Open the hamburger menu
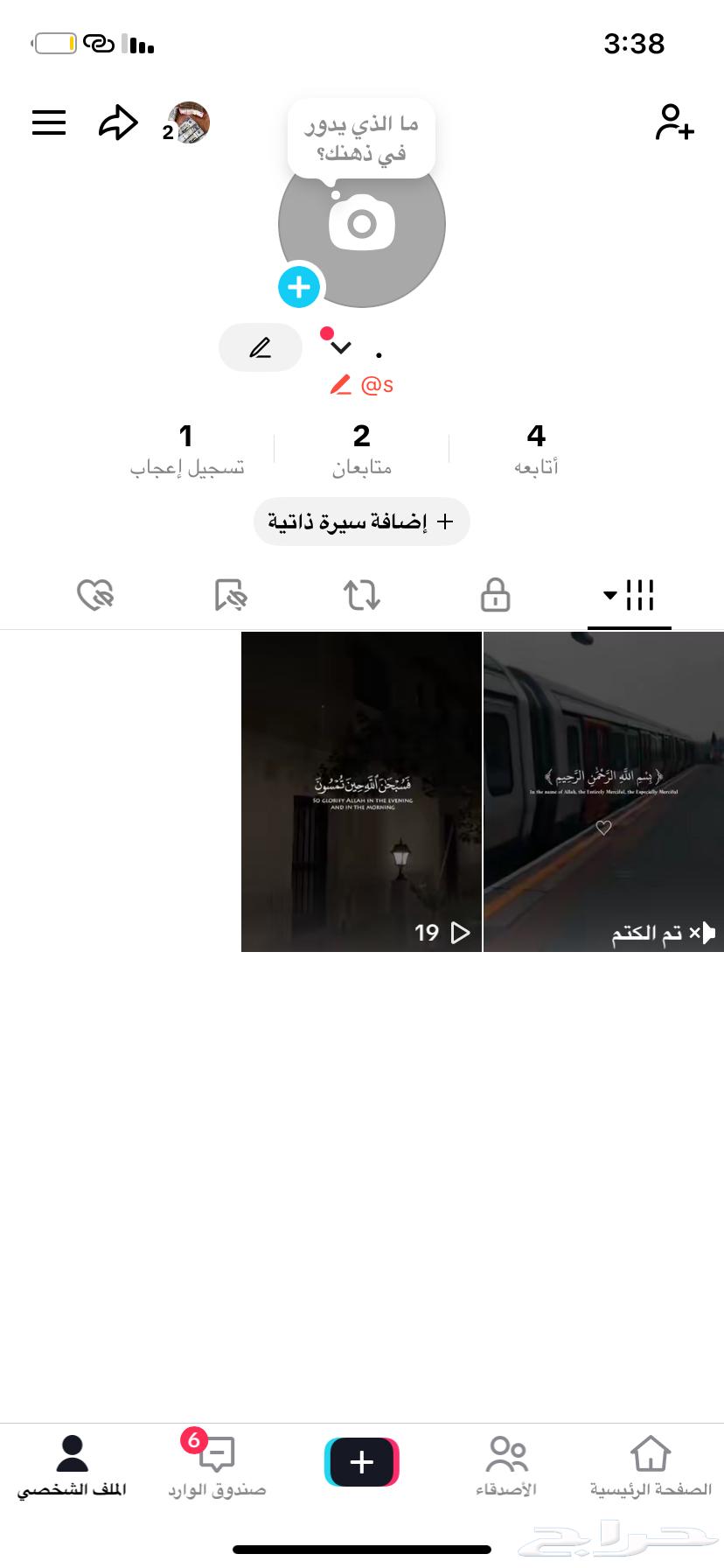Image resolution: width=724 pixels, height=1568 pixels. click(49, 122)
